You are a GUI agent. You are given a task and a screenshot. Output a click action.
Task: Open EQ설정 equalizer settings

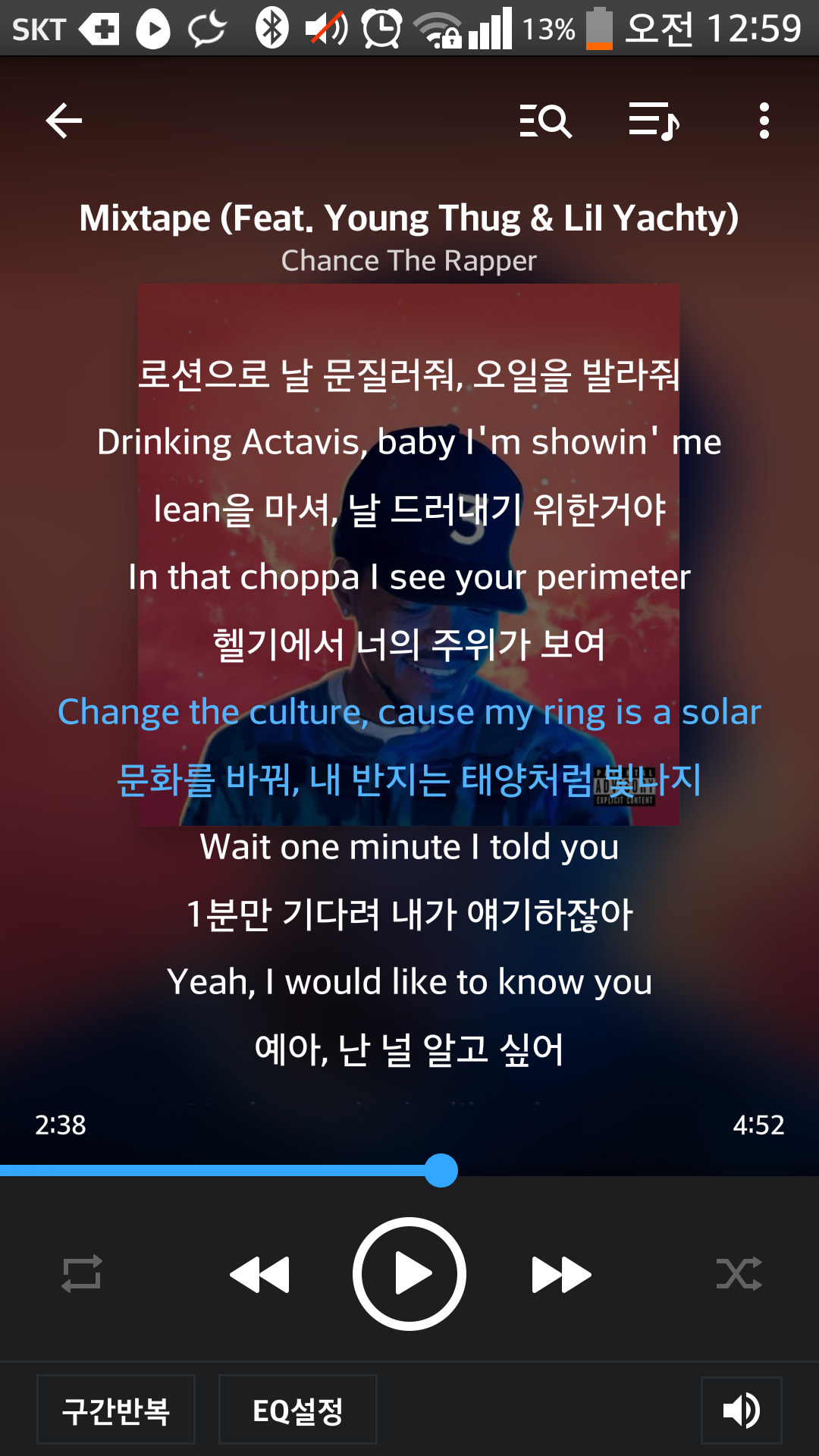(x=298, y=1410)
